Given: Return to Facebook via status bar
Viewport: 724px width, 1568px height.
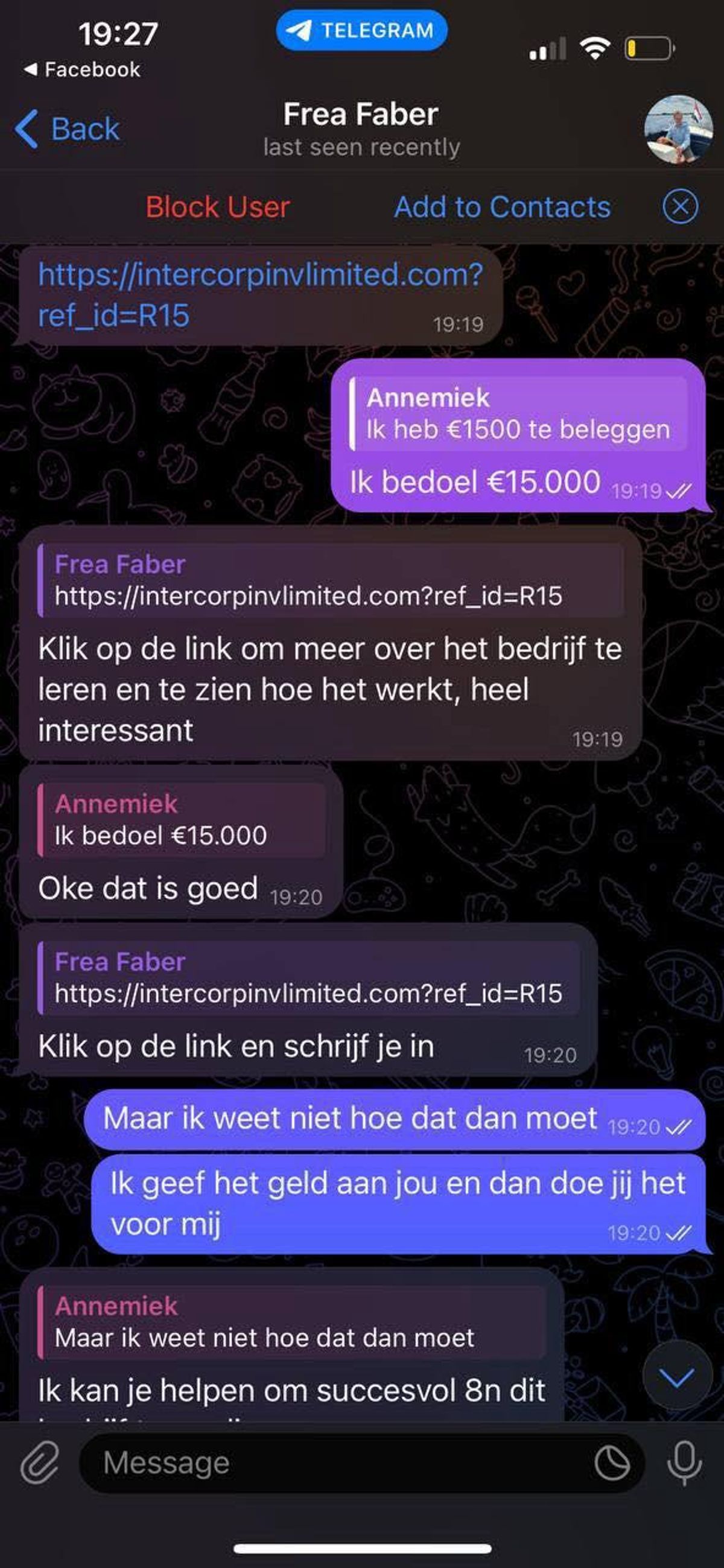Looking at the screenshot, I should coord(82,69).
